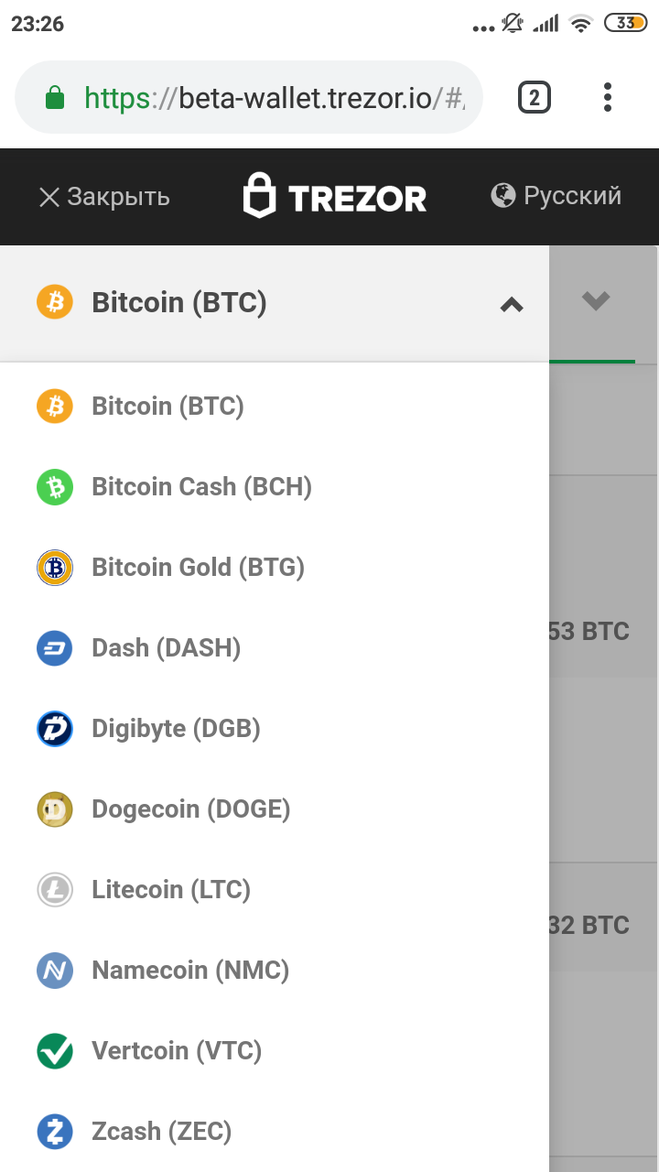Select Bitcoin Cash (BCH) from the list
Image resolution: width=659 pixels, height=1172 pixels.
[x=274, y=487]
